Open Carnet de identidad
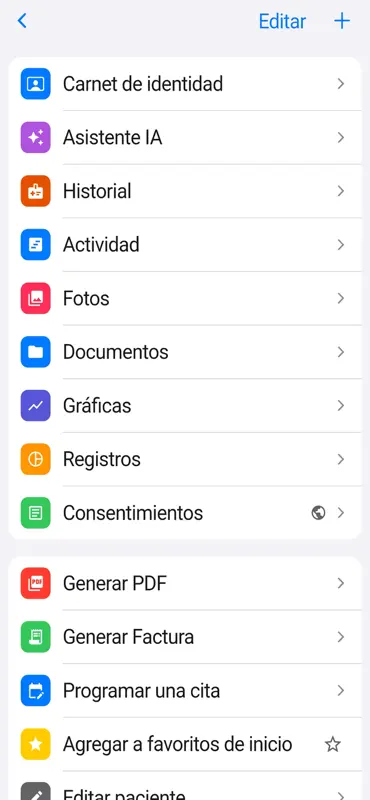Image resolution: width=370 pixels, height=800 pixels. [x=185, y=84]
